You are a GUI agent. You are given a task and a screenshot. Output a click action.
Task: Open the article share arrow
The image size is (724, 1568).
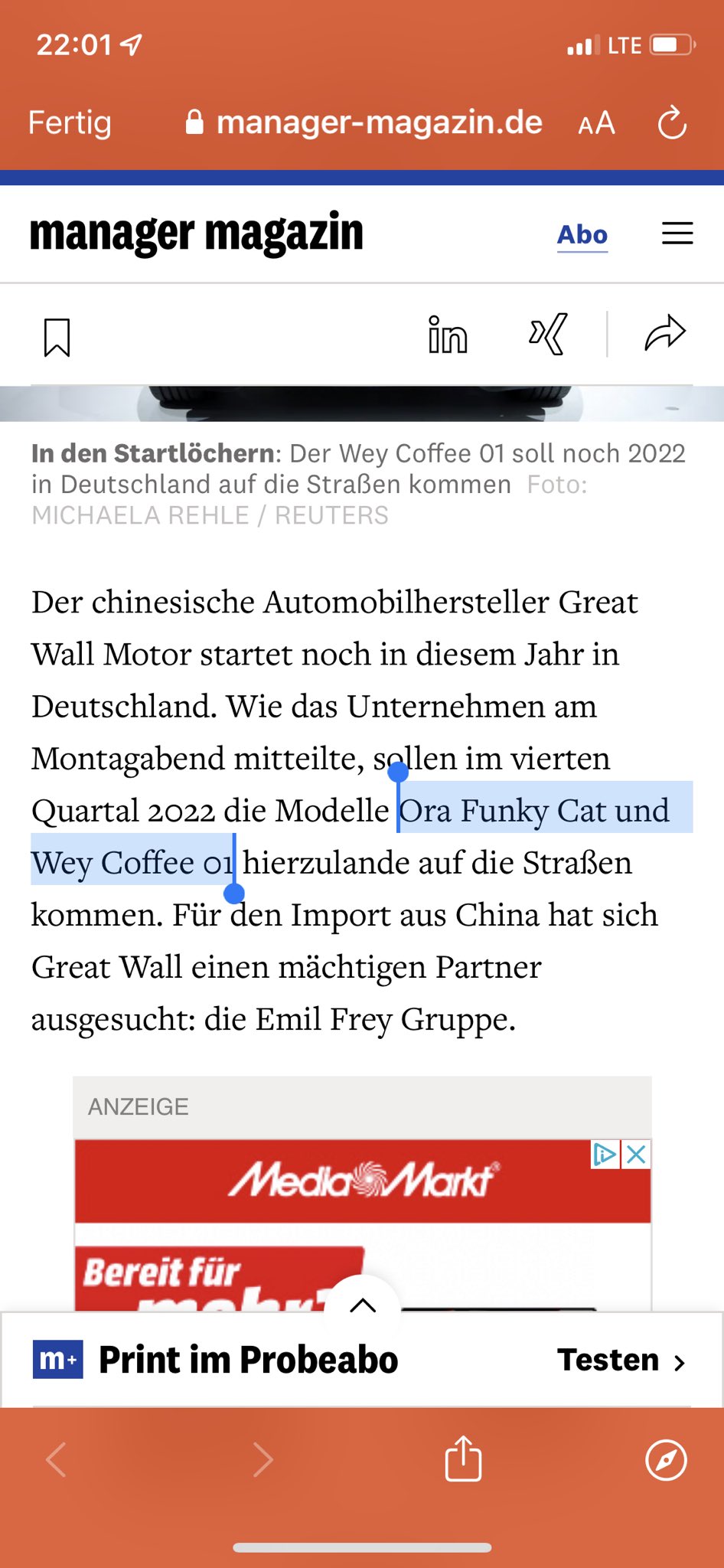click(x=664, y=334)
